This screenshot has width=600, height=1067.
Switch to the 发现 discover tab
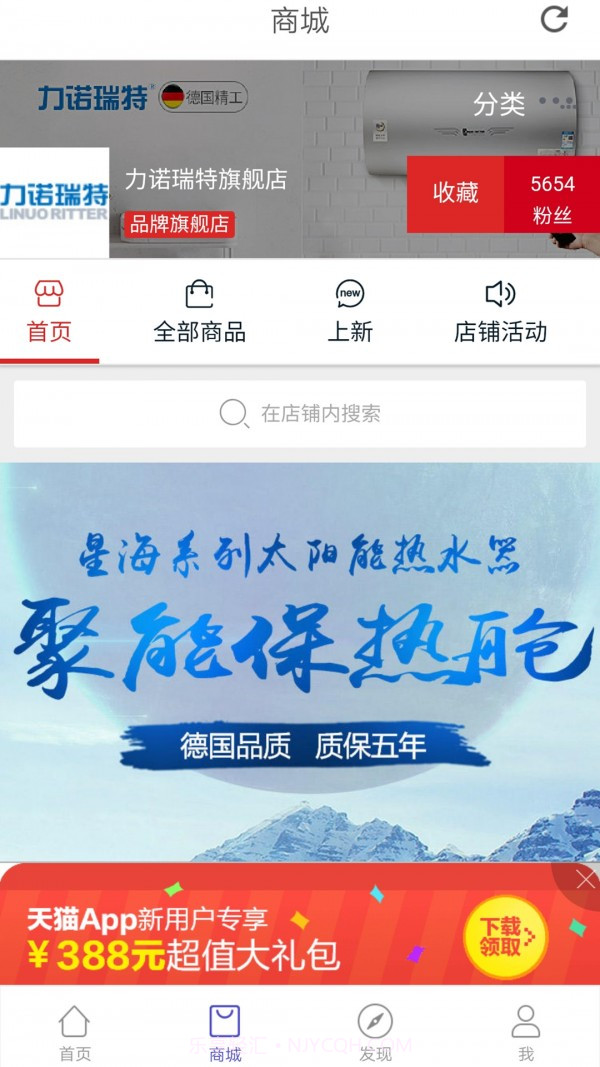[375, 1033]
